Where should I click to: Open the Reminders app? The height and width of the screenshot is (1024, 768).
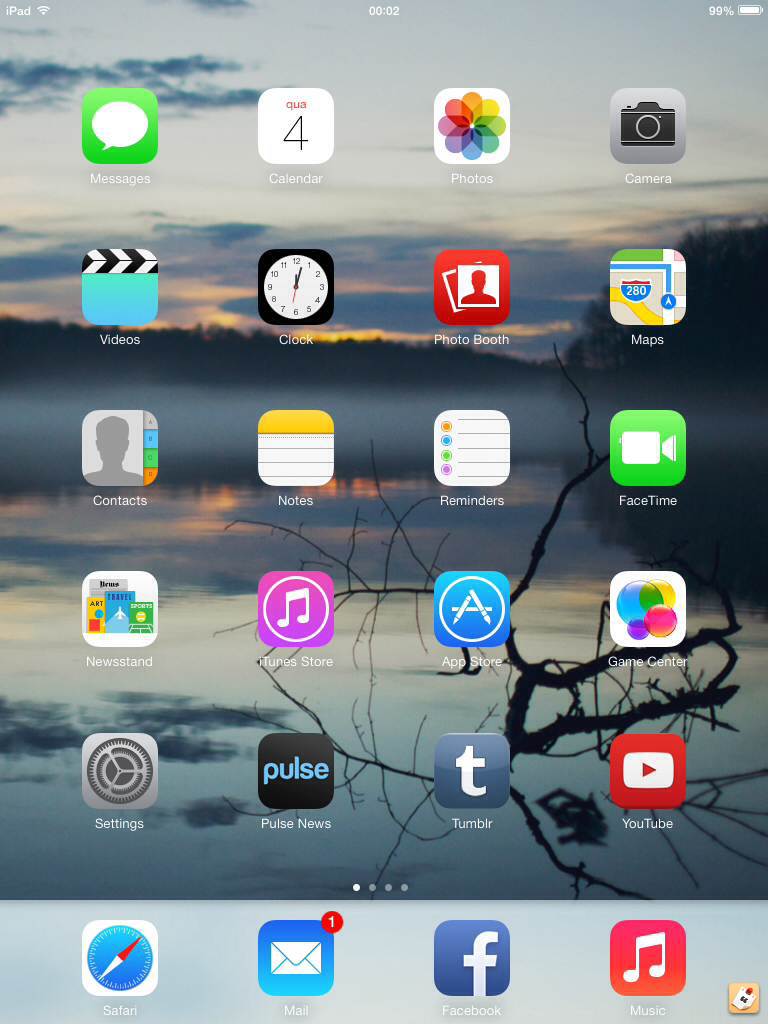[472, 448]
